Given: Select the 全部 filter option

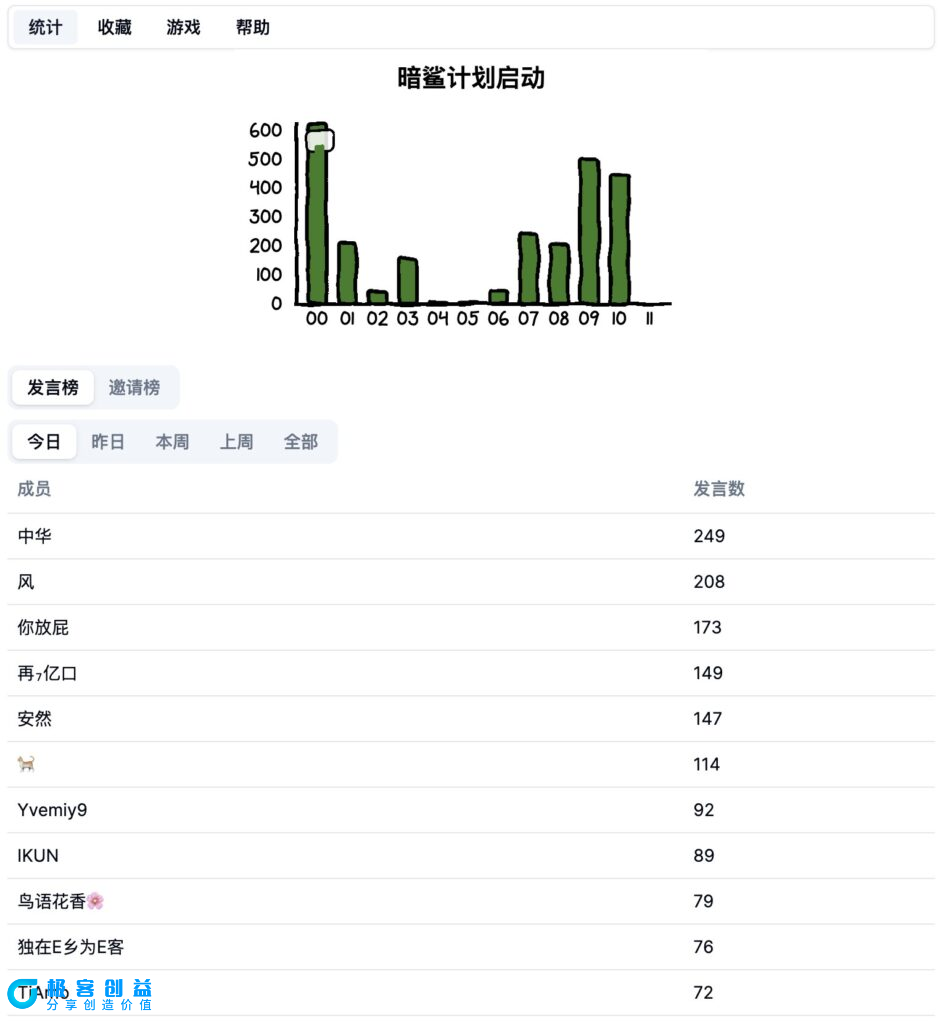Looking at the screenshot, I should tap(301, 441).
